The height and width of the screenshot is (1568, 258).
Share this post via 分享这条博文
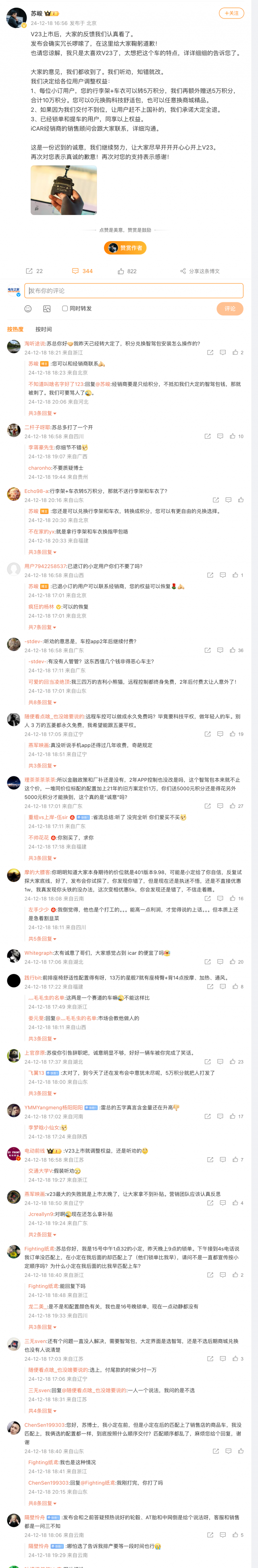[200, 271]
